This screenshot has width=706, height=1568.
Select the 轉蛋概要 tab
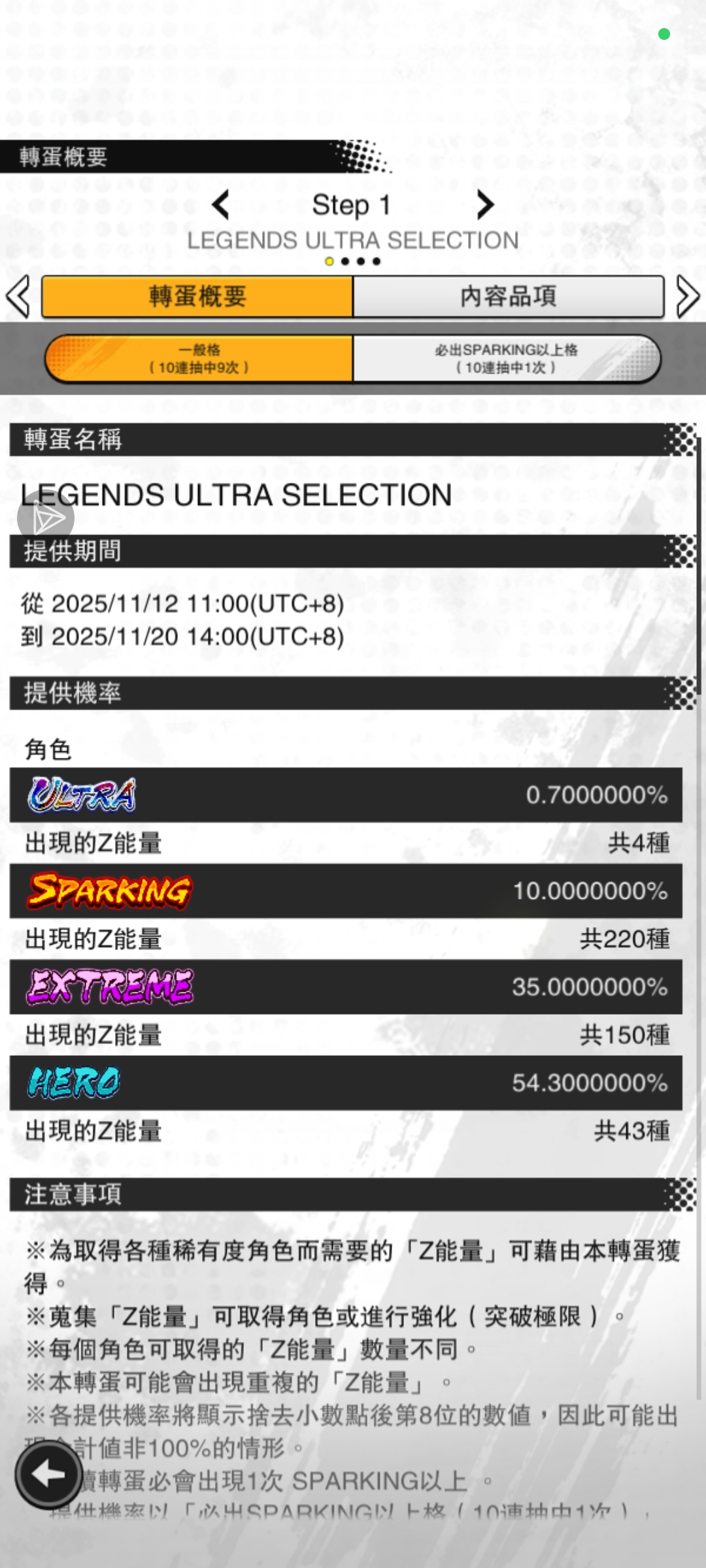coord(197,297)
